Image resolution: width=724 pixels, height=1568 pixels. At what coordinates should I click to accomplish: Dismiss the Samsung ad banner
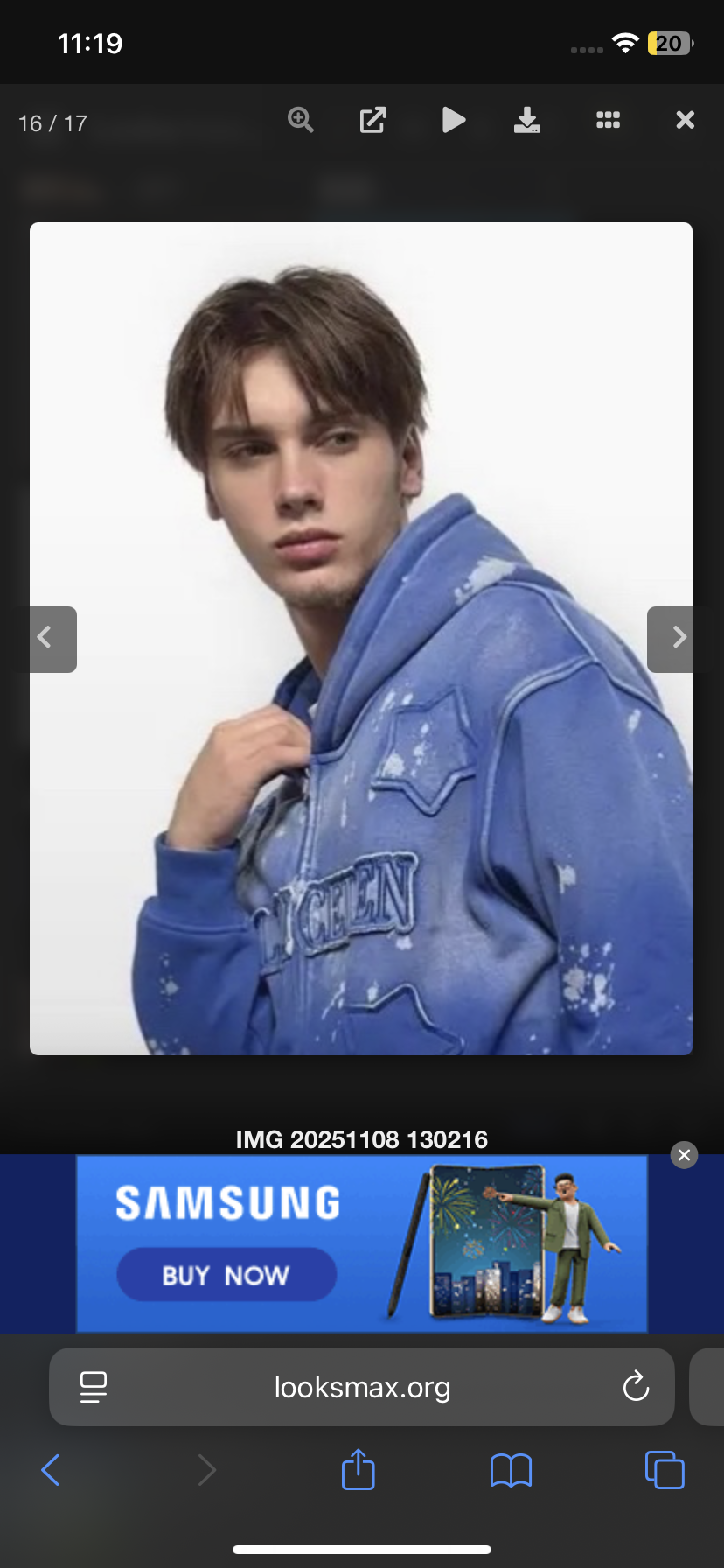[x=684, y=1155]
